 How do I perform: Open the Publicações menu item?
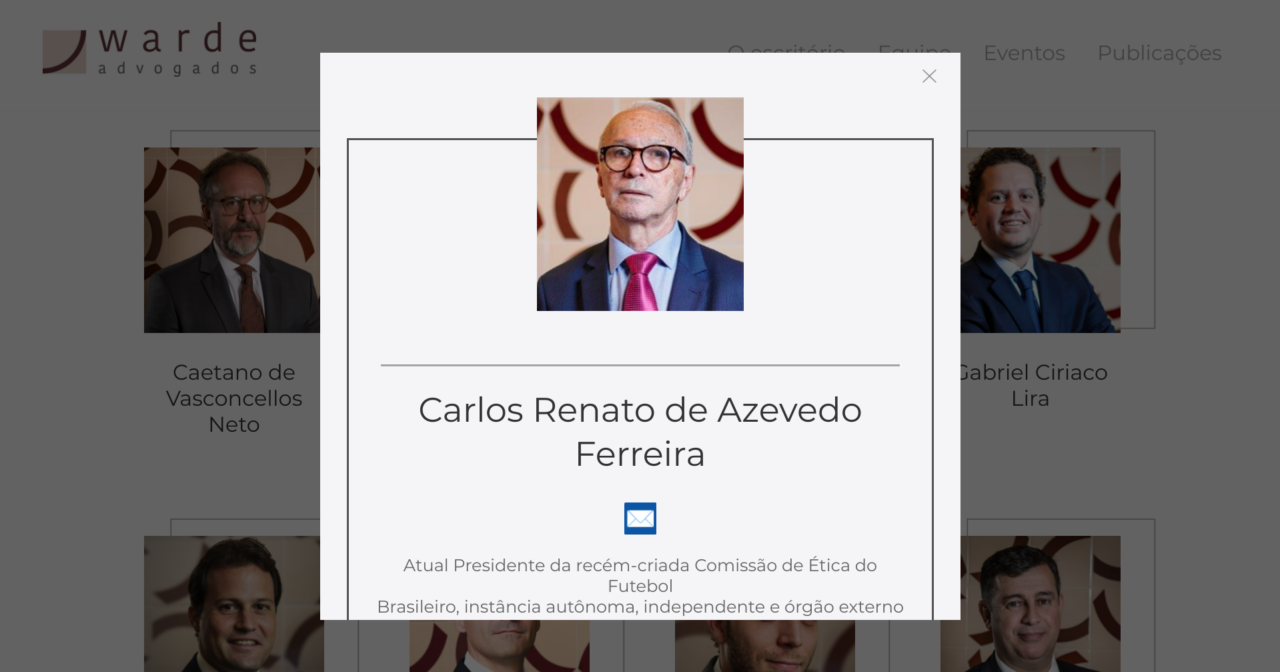point(1159,53)
